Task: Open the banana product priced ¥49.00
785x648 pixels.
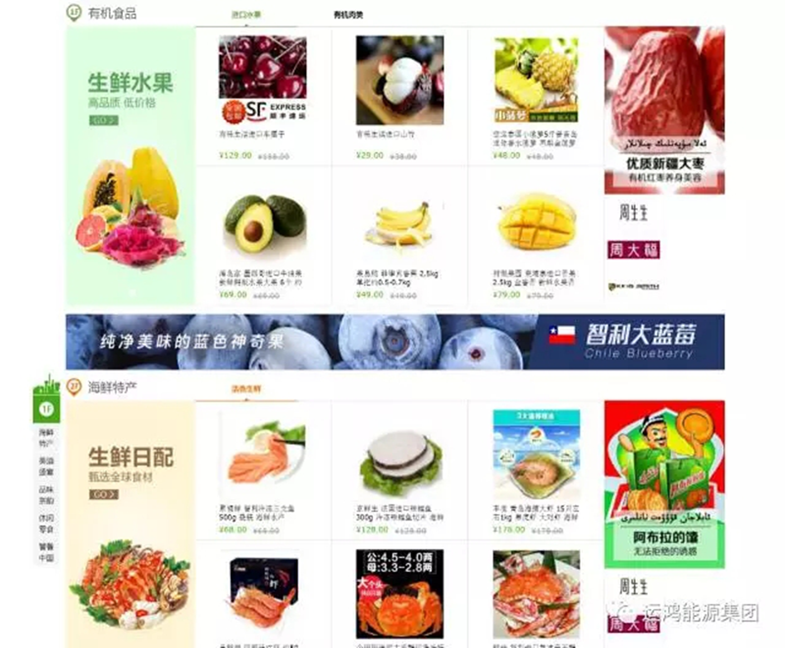Action: pyautogui.click(x=399, y=222)
